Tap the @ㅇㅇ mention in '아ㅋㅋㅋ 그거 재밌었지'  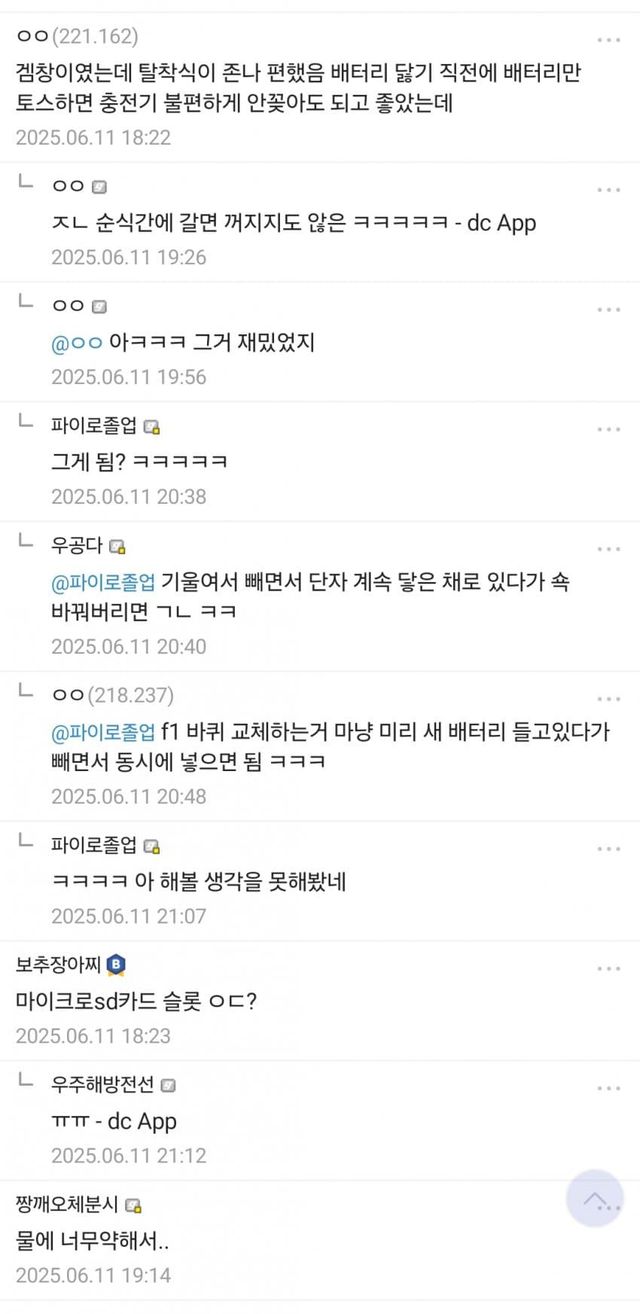(x=77, y=343)
